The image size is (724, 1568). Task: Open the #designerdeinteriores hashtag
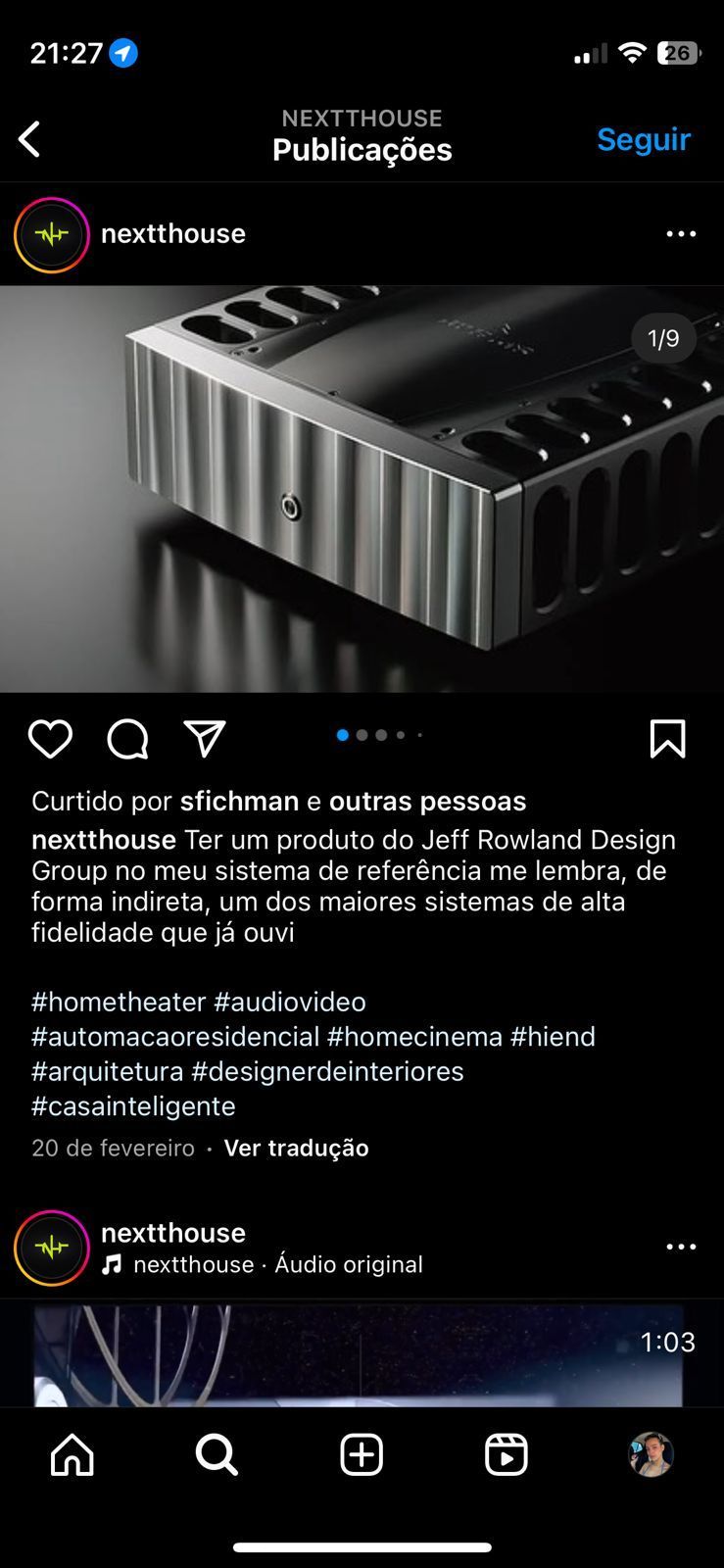327,1071
